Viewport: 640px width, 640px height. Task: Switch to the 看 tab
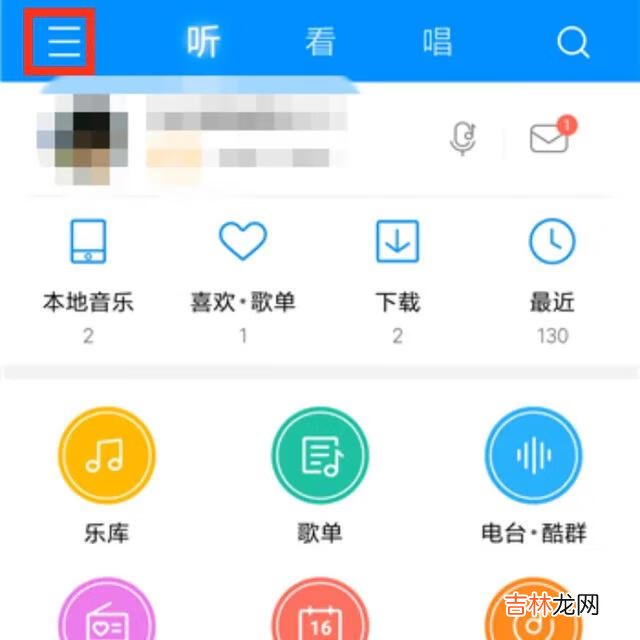click(320, 42)
